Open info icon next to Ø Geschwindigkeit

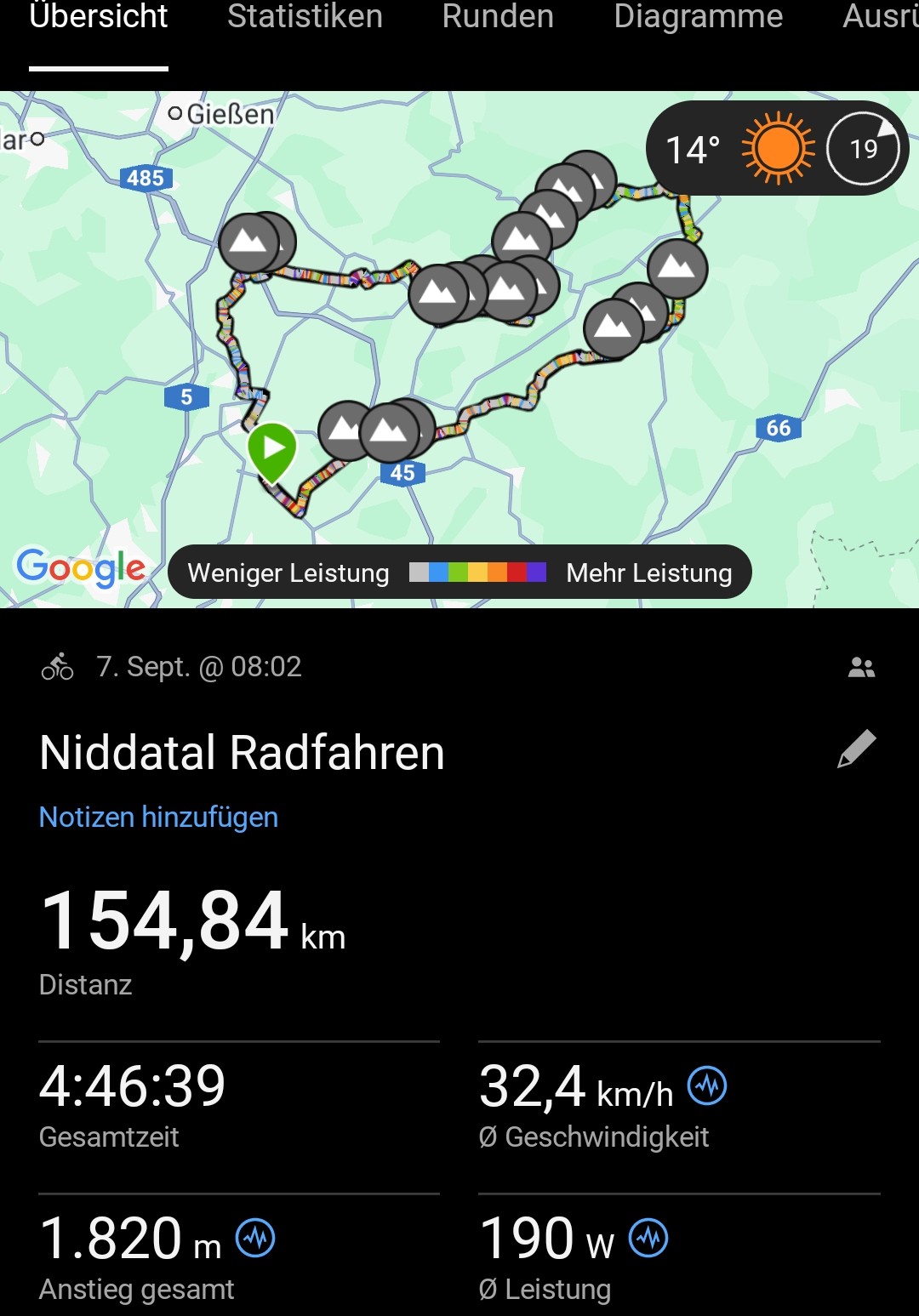tap(707, 1085)
